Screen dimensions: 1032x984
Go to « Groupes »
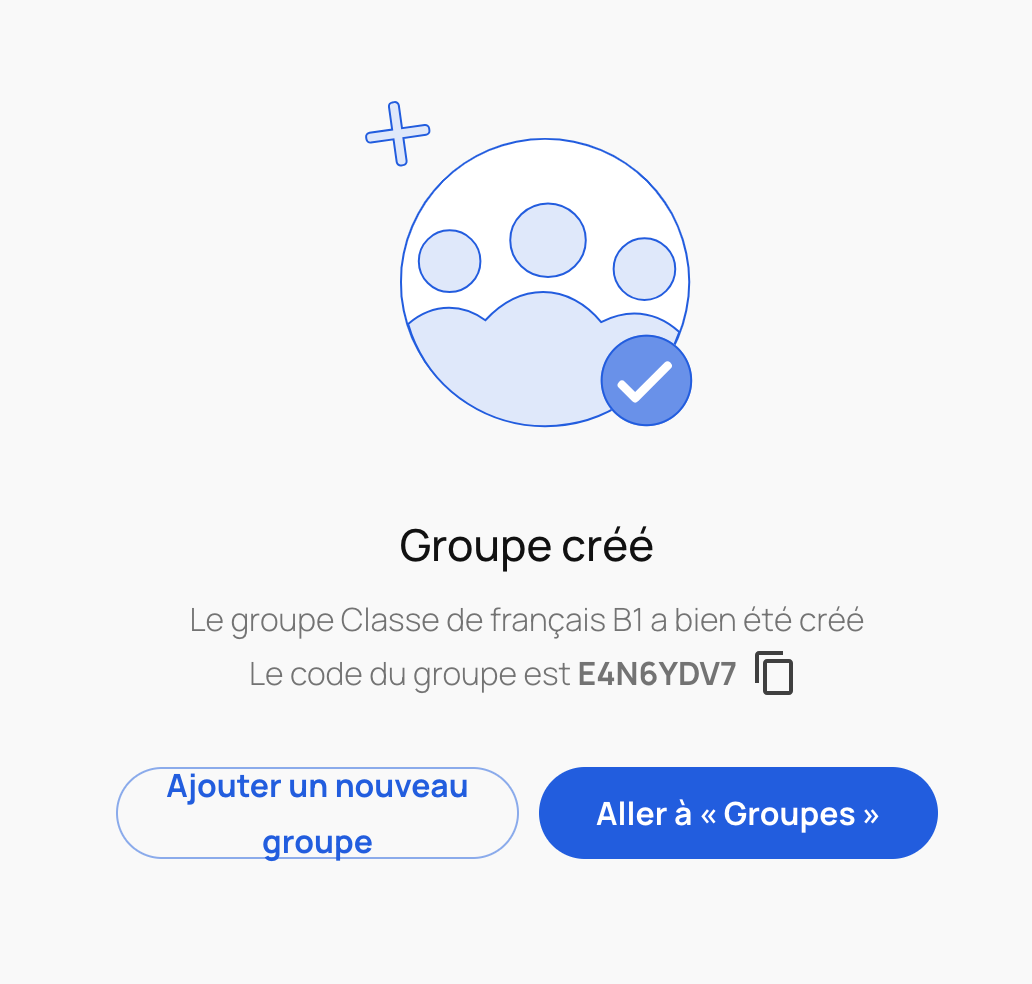point(738,813)
